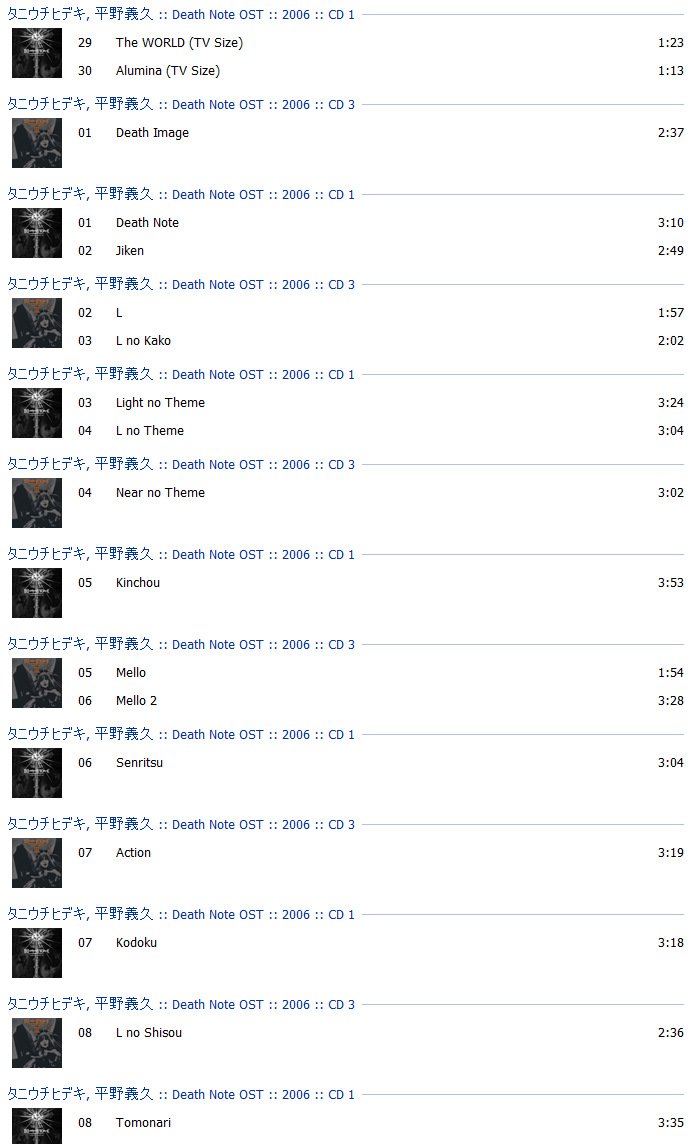
Task: Play L no Kako
Action: tap(143, 341)
